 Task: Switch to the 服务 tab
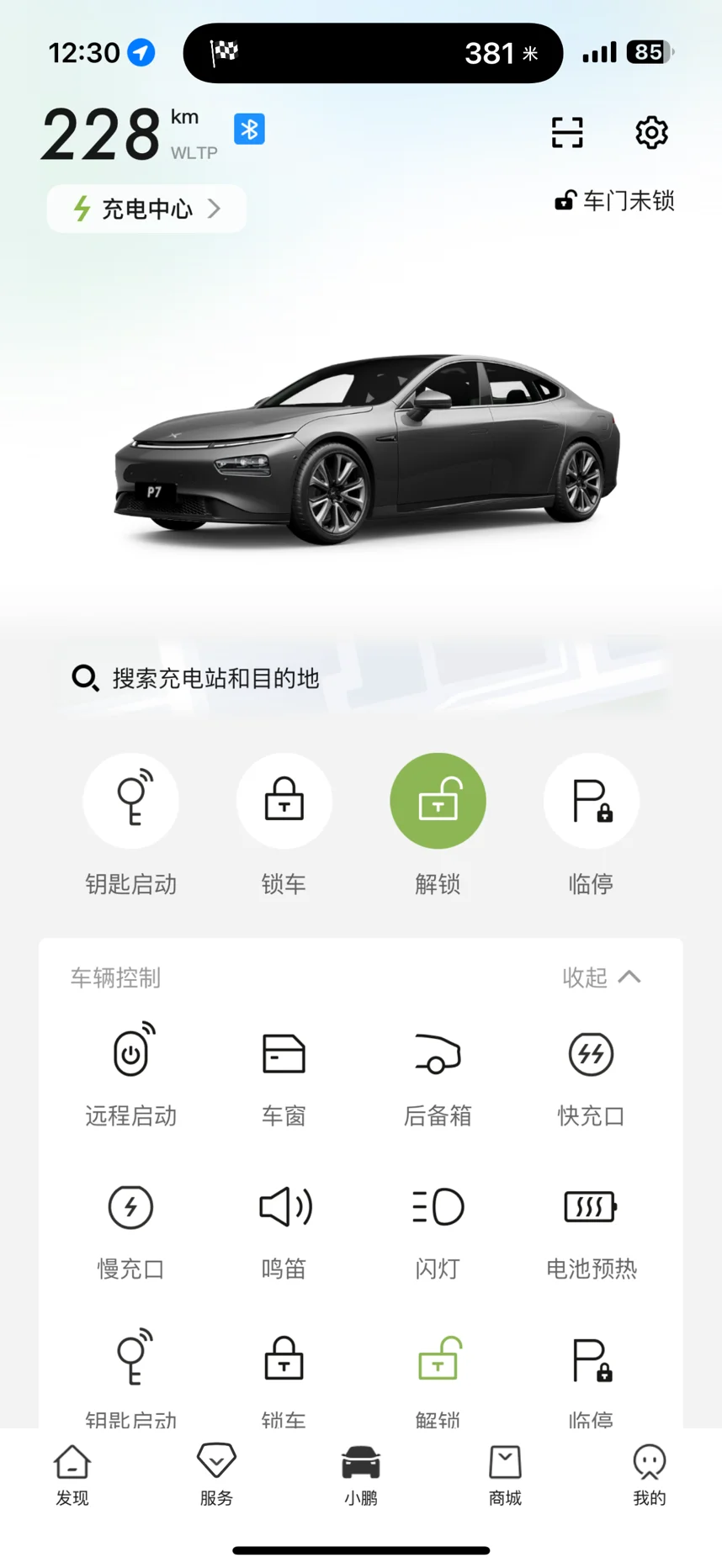pos(216,1475)
